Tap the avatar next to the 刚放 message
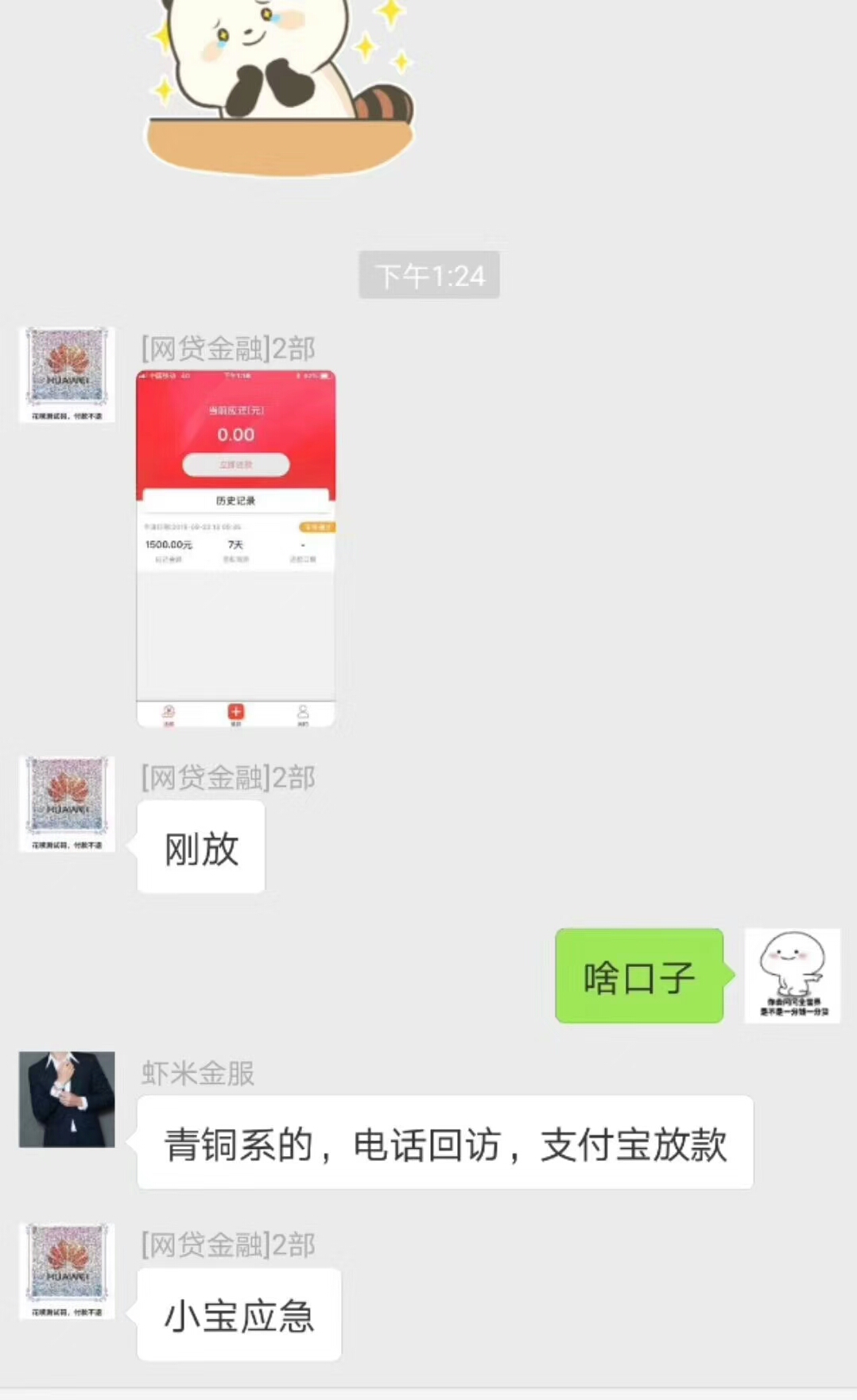857x1400 pixels. click(x=67, y=804)
